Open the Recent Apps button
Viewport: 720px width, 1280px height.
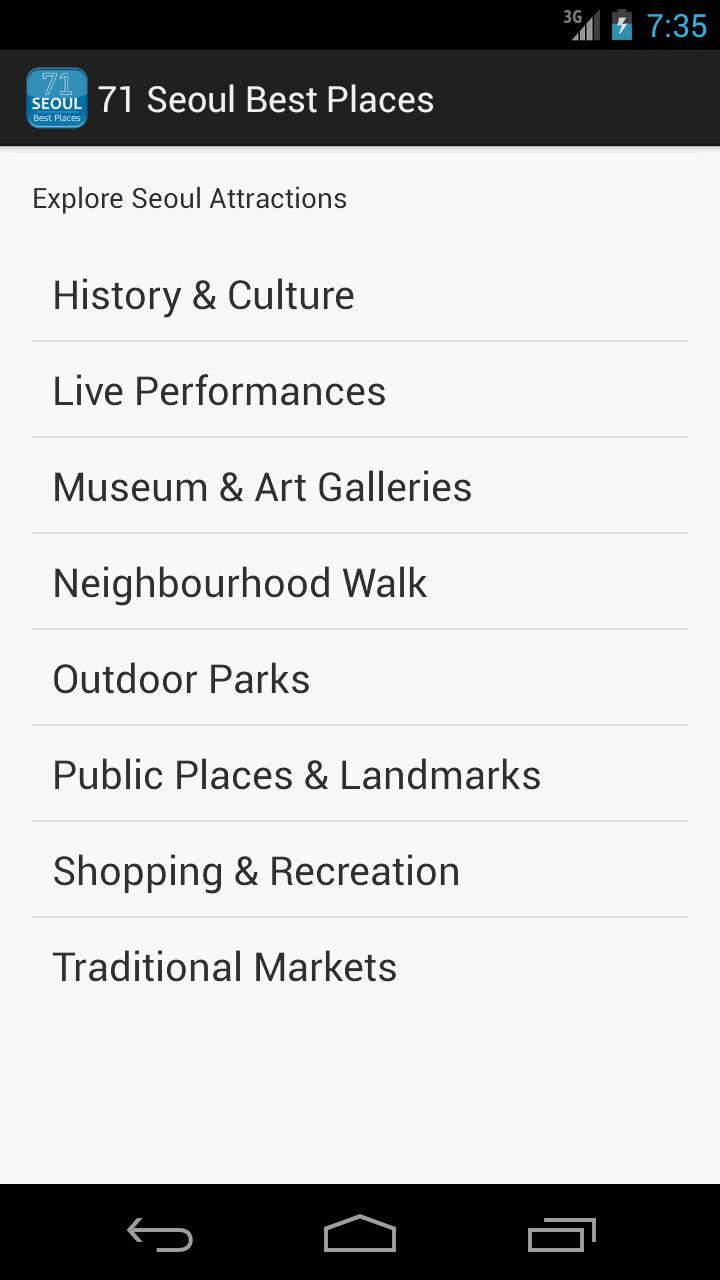561,1235
